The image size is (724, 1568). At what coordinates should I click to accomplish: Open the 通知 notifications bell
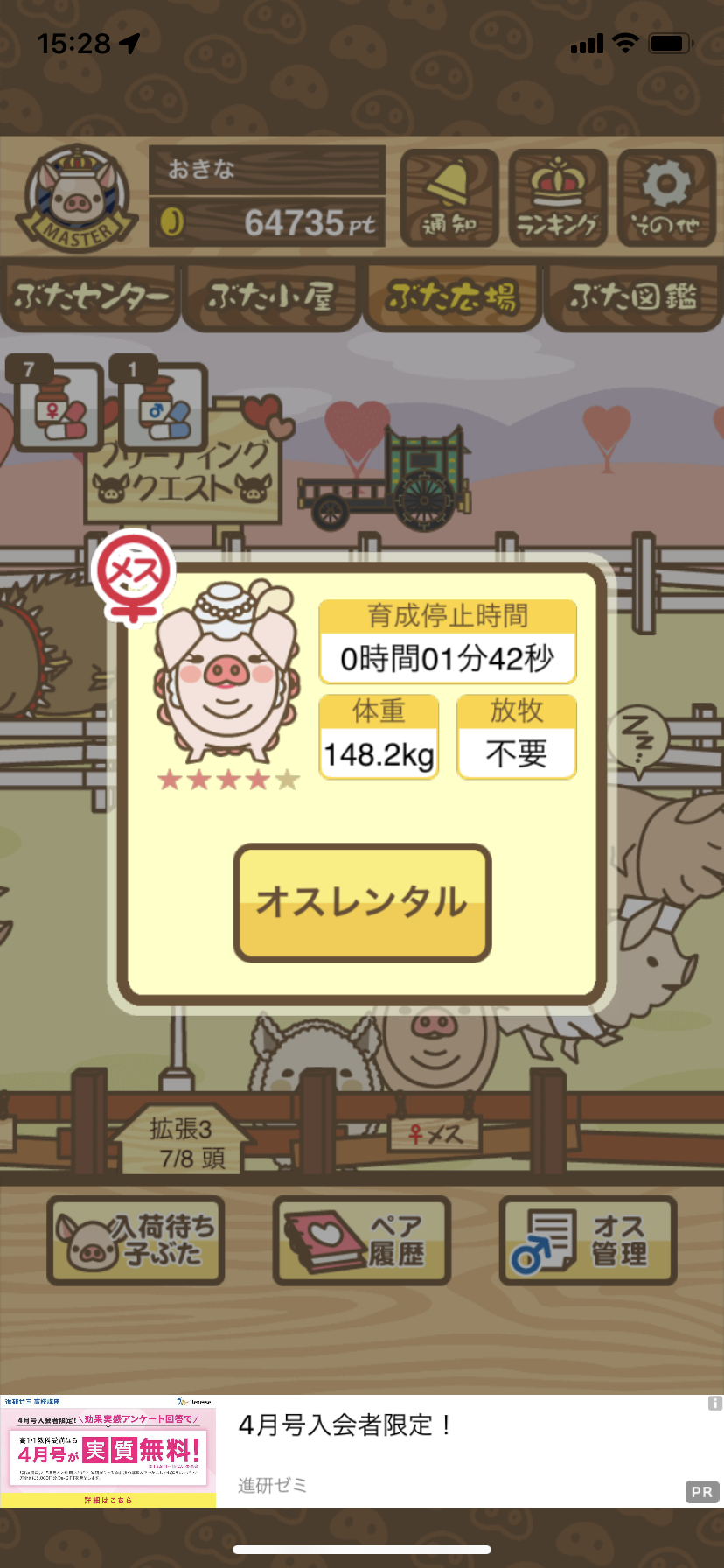point(449,199)
